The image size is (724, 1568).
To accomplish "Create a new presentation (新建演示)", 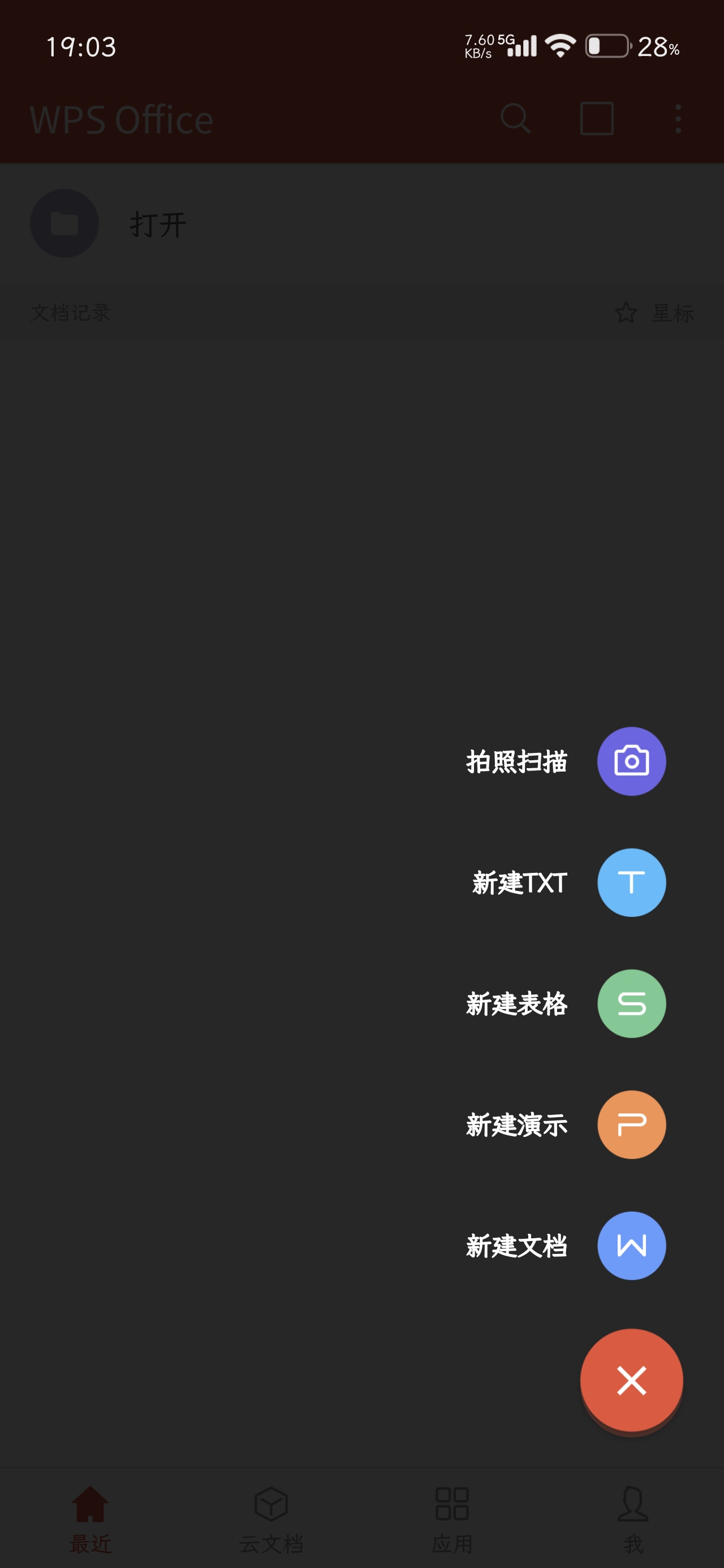I will [x=631, y=1125].
